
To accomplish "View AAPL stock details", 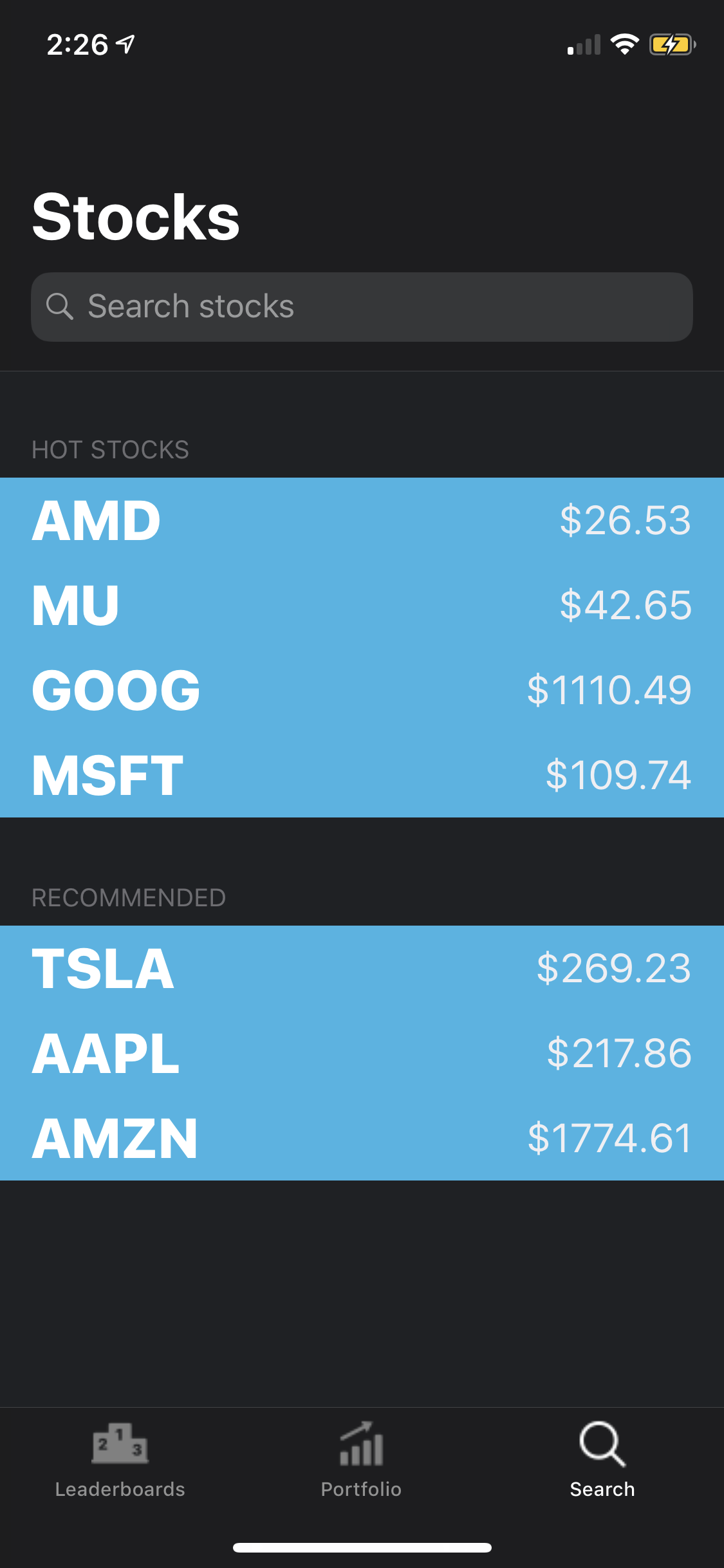I will (x=362, y=1053).
